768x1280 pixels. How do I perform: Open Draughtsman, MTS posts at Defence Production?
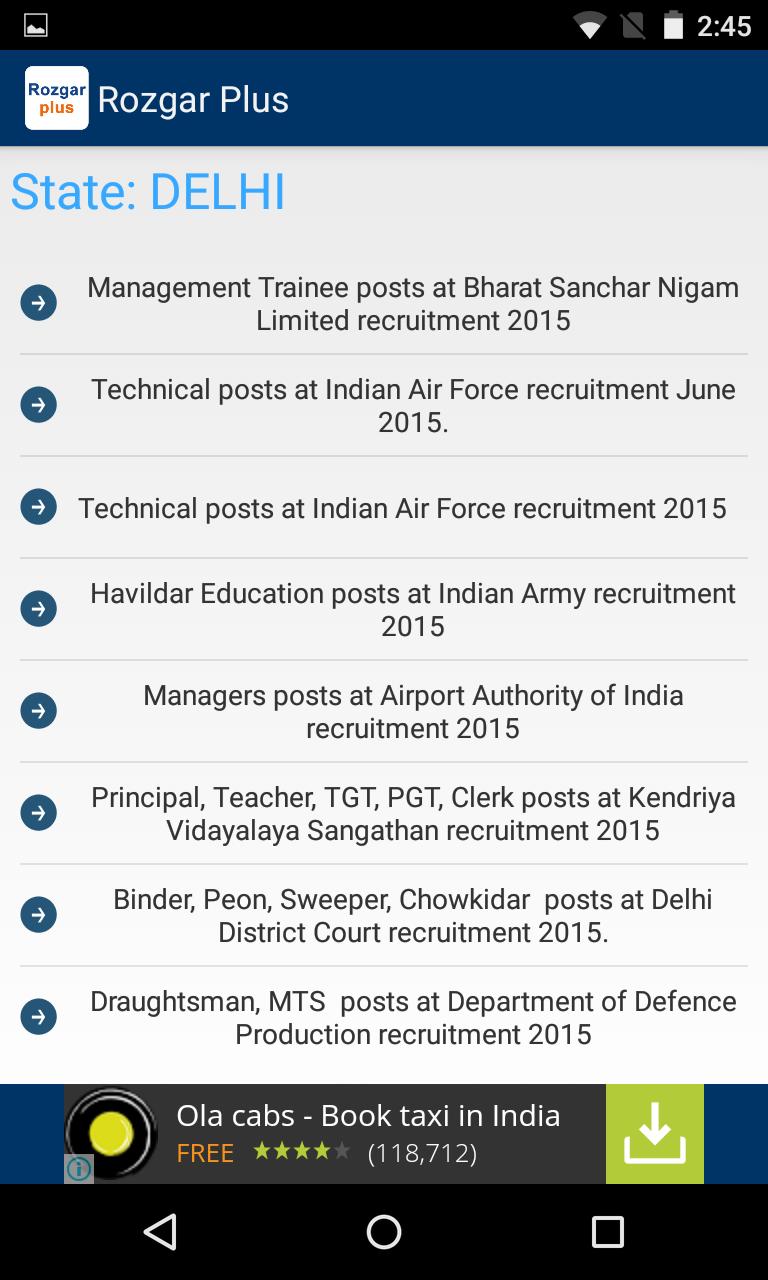(x=412, y=1017)
